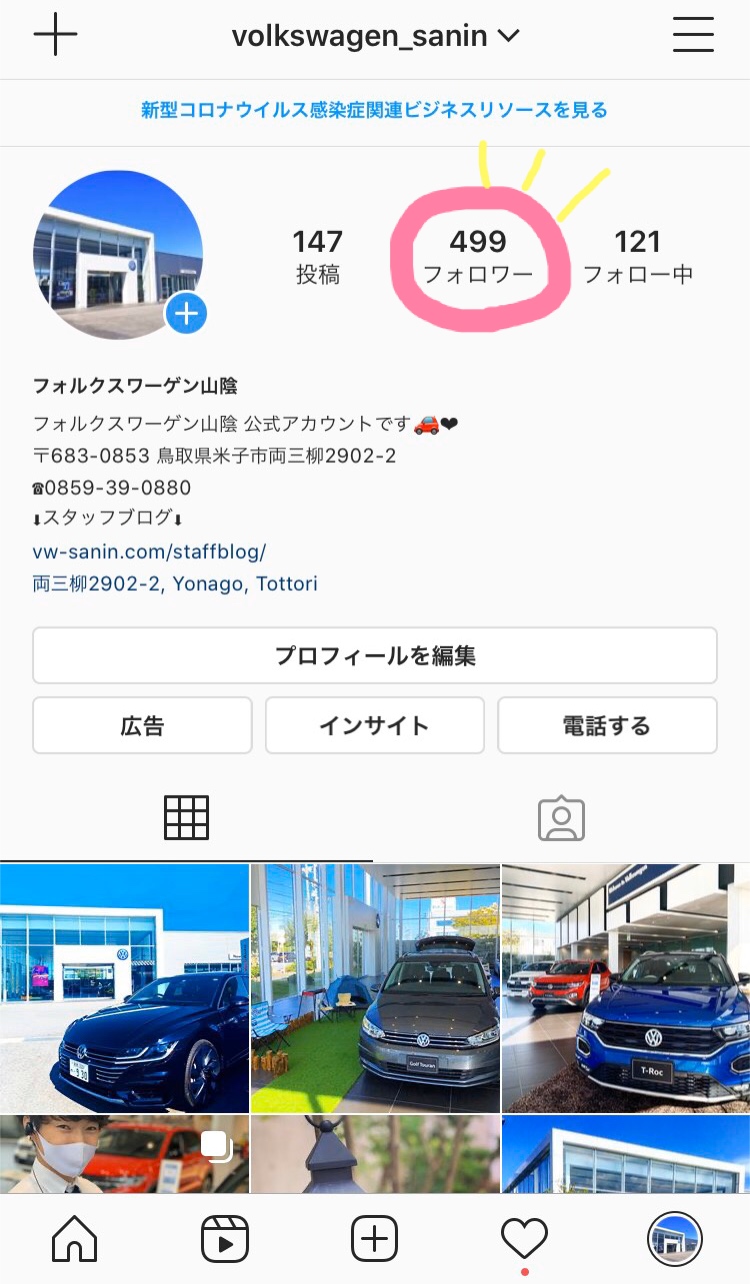Screen dimensions: 750x1284
Task: Open the address 両三柳2902-2, Yonago, Tottori
Action: 175,583
